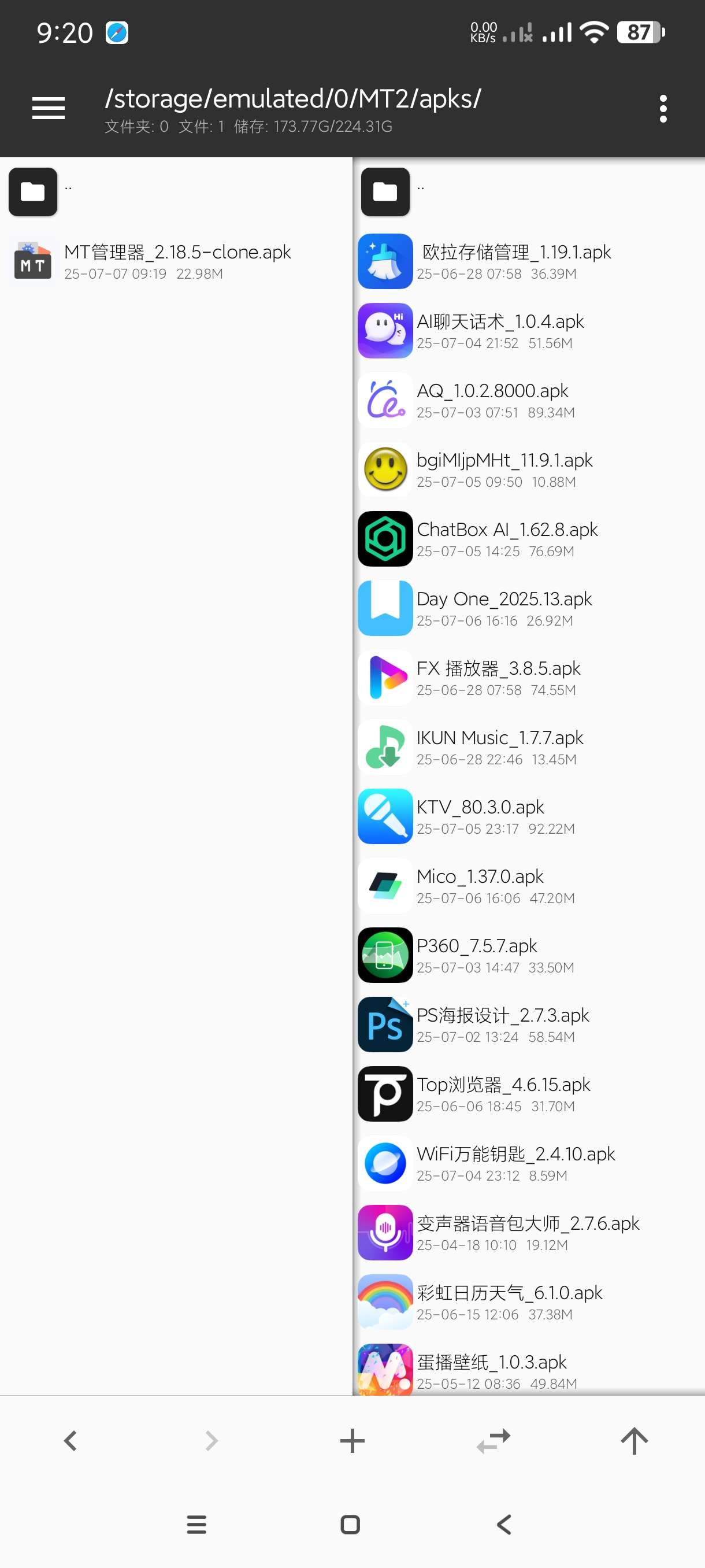The width and height of the screenshot is (705, 1568).
Task: Go up one level with up arrow
Action: (634, 1441)
